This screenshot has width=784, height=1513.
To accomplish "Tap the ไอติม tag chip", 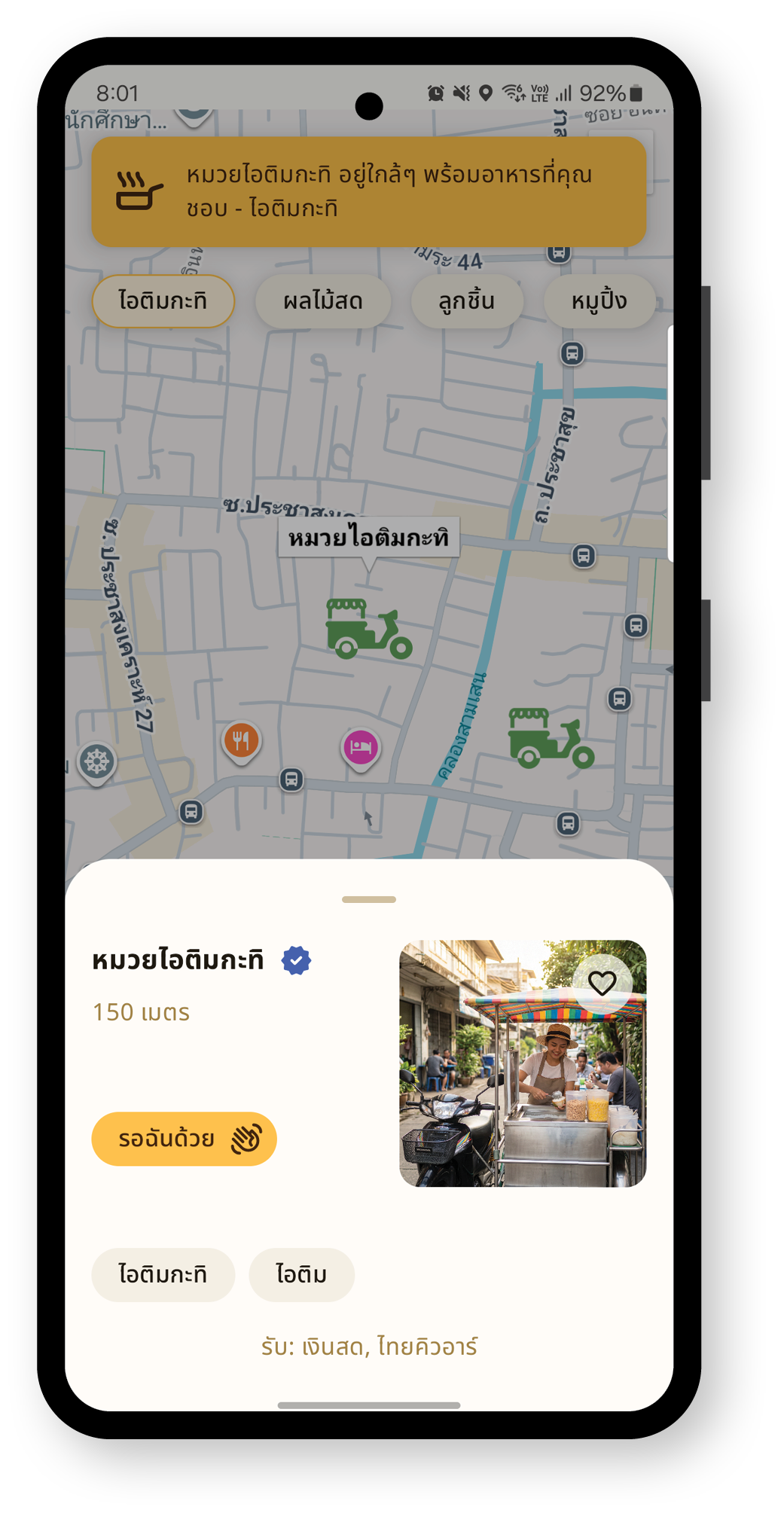I will (x=301, y=1274).
